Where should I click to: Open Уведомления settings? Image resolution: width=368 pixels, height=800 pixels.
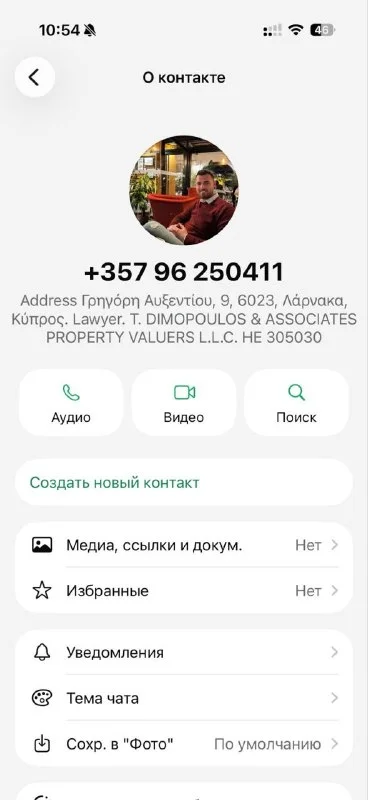coord(184,653)
